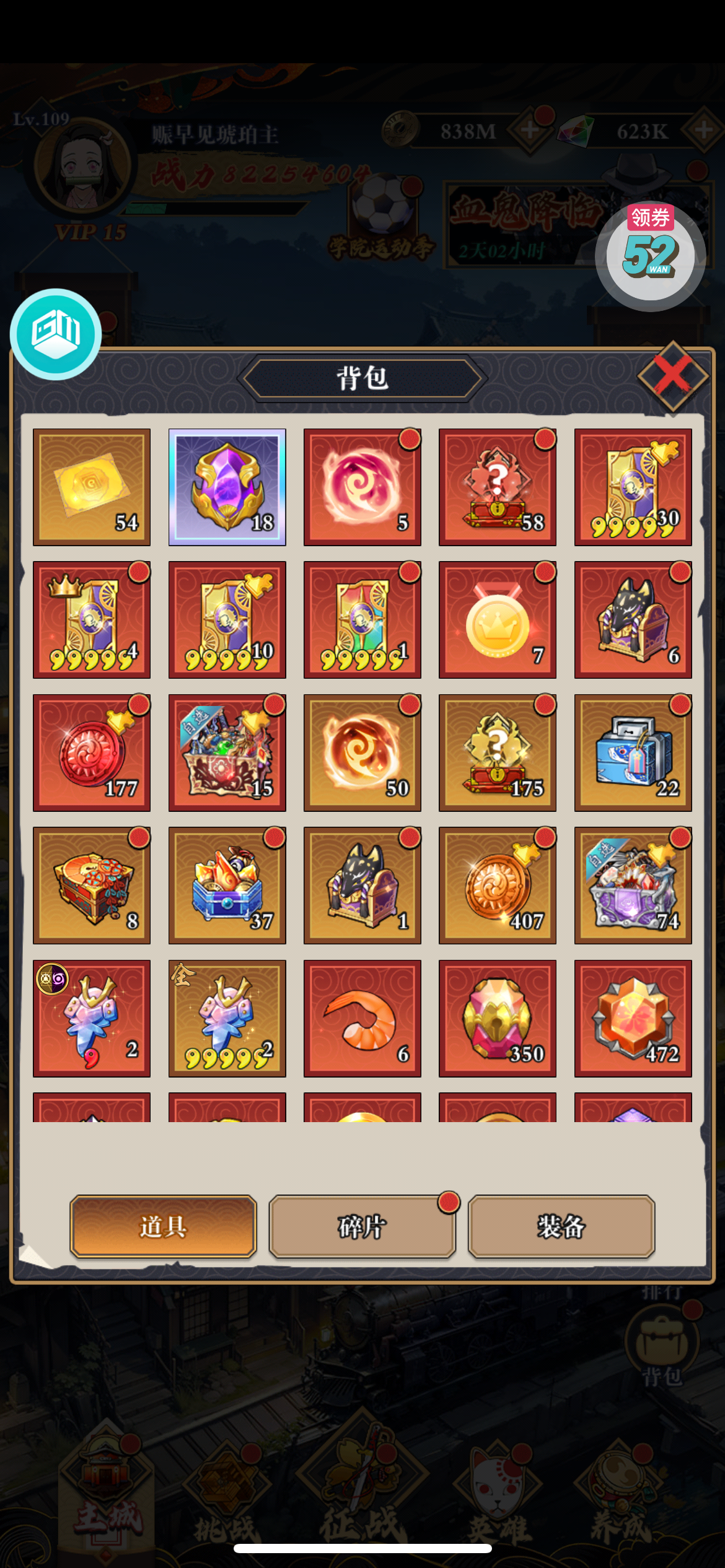The height and width of the screenshot is (1568, 725).
Task: Select the gold crown medal item with 7
Action: pos(498,620)
